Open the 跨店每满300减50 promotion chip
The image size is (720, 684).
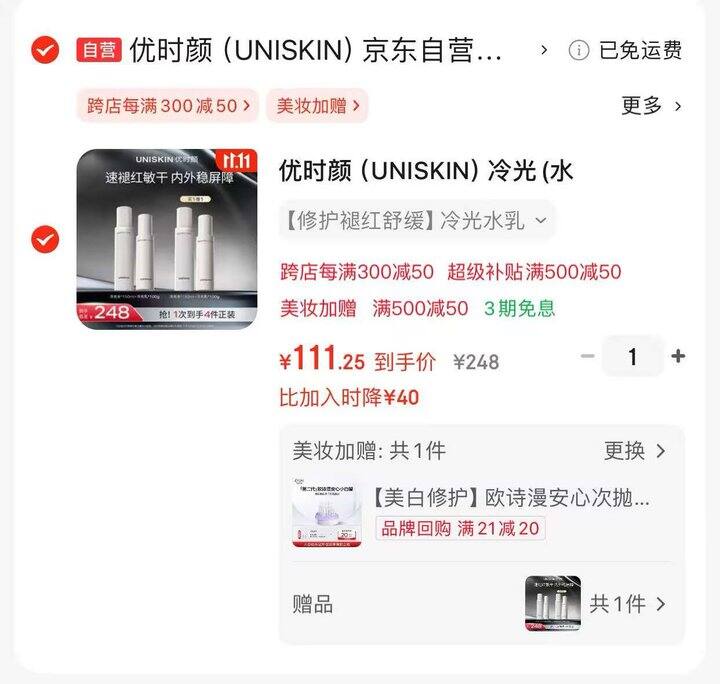(167, 105)
